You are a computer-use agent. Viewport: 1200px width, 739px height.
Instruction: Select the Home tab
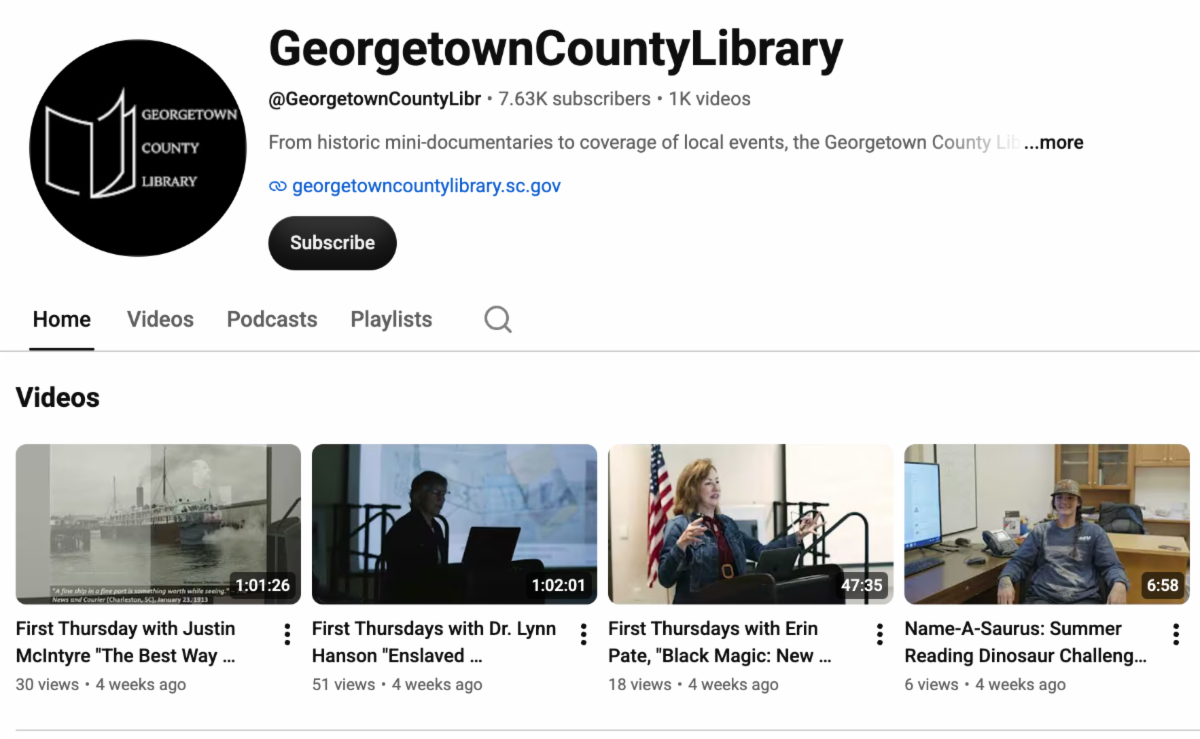pos(62,320)
